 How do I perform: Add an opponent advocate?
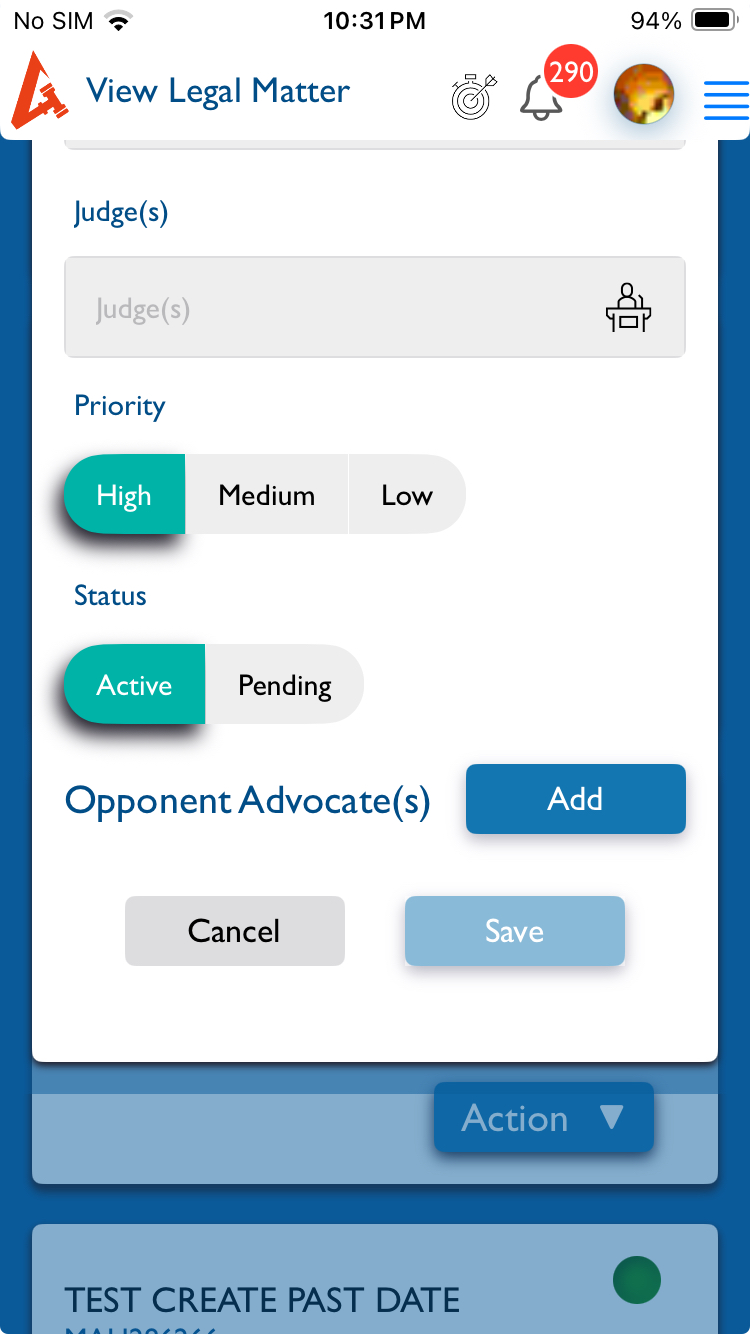[575, 799]
